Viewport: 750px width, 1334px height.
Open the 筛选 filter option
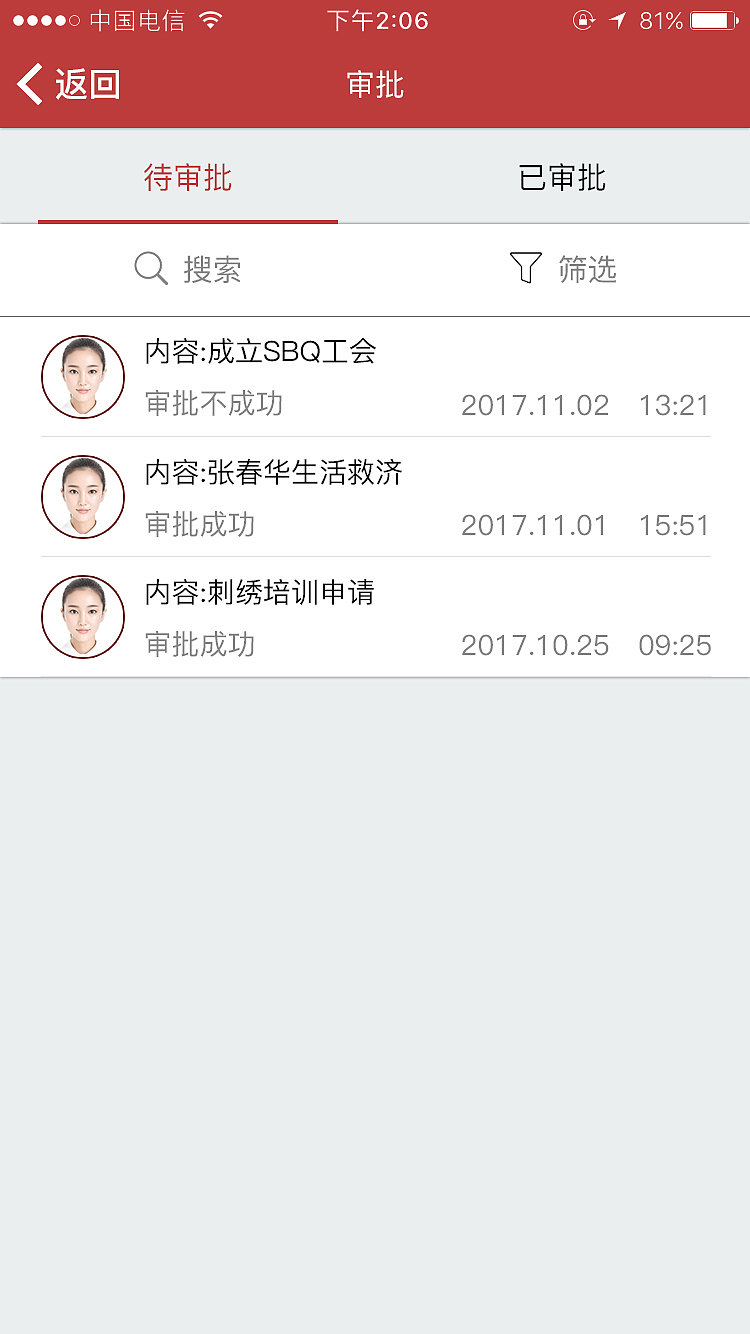[x=587, y=269]
